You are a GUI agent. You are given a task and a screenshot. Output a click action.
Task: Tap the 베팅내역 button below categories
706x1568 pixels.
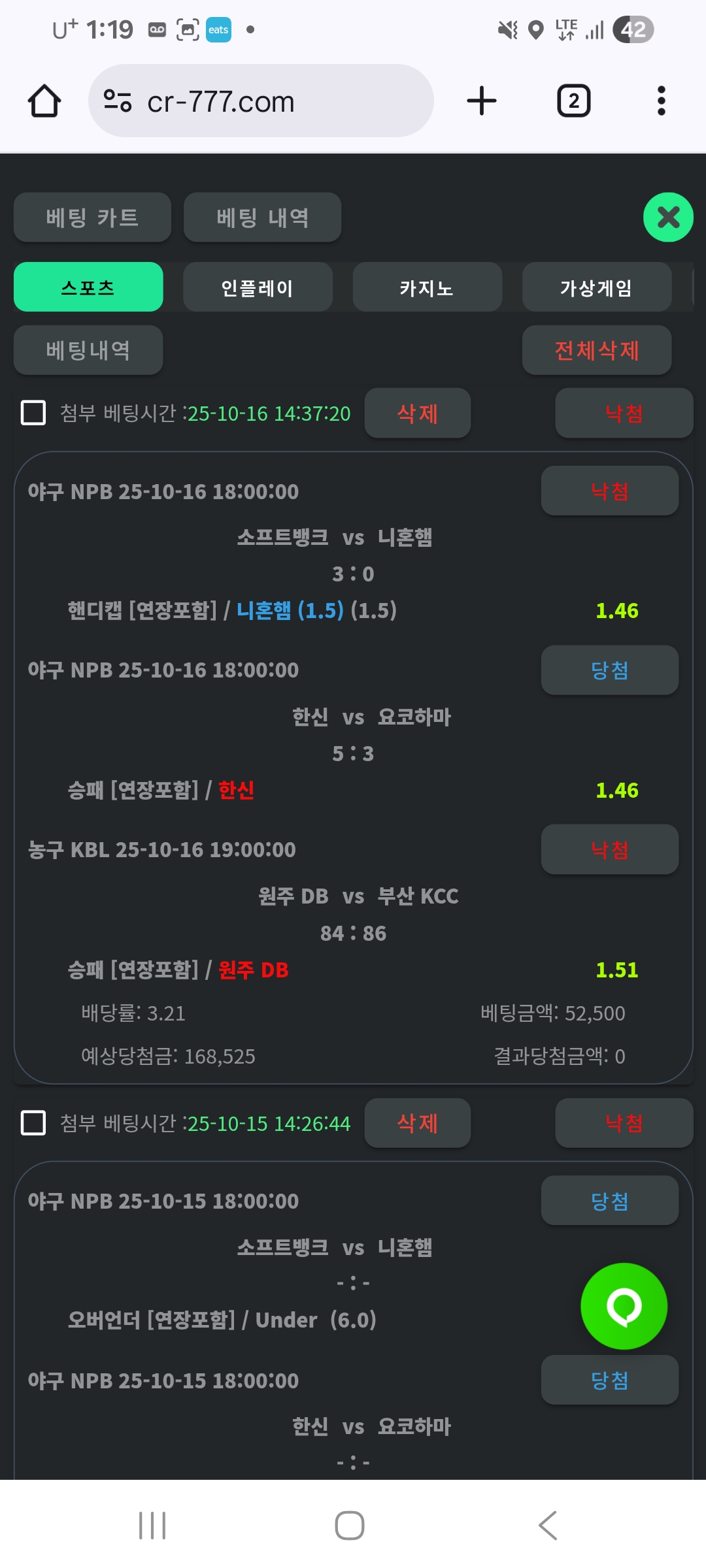(88, 350)
